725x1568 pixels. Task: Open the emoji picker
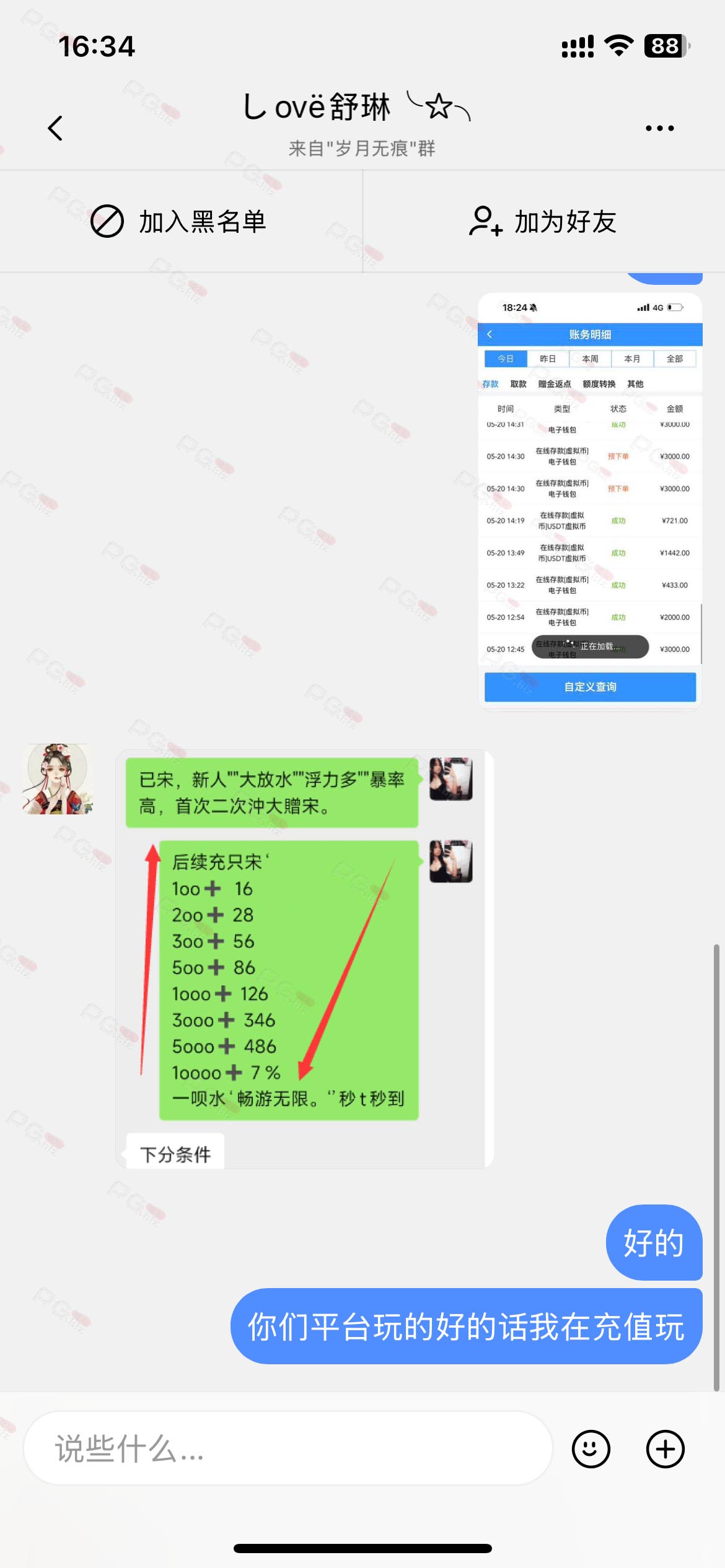[x=591, y=1448]
